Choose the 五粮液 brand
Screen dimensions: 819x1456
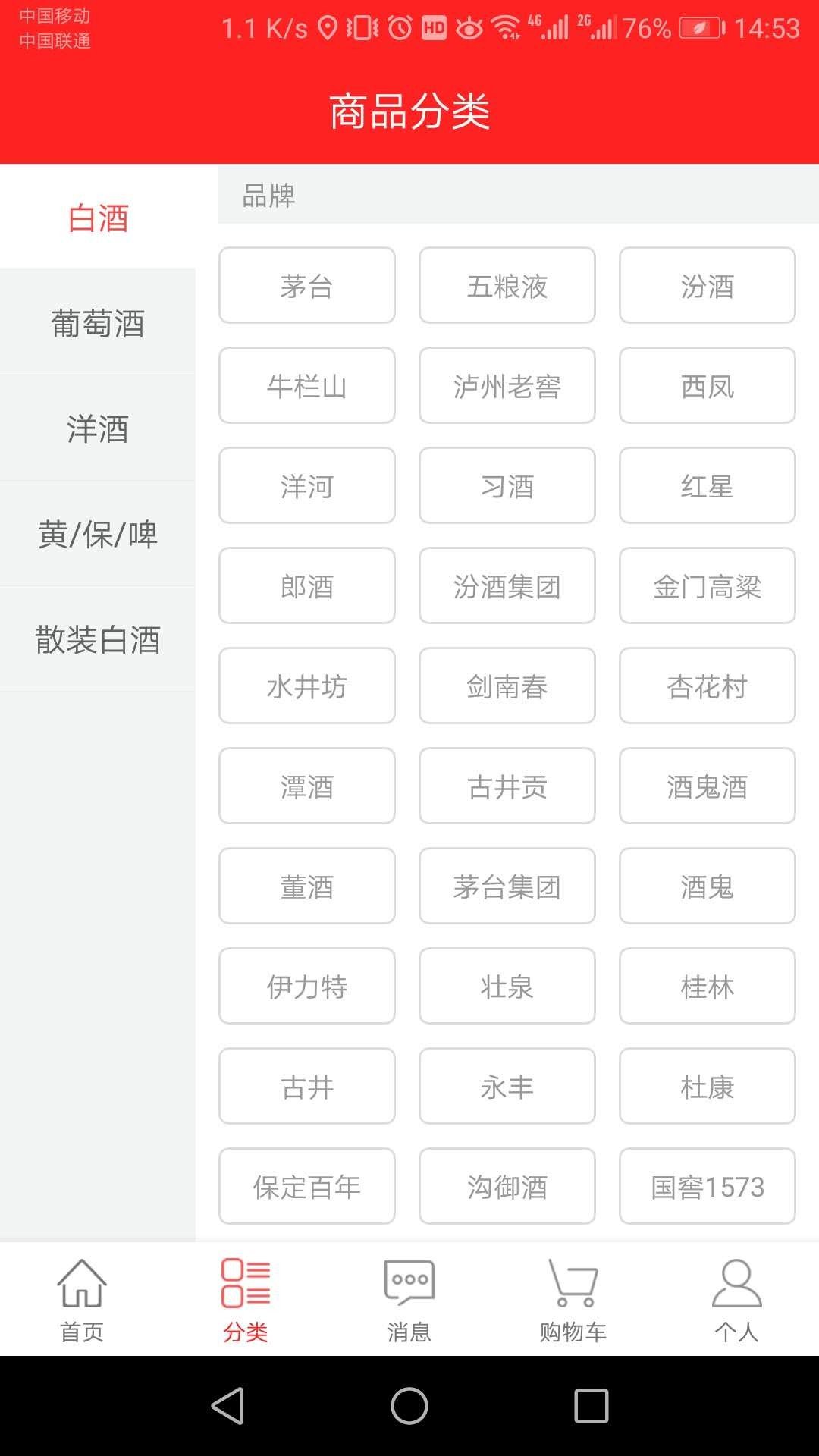[507, 286]
